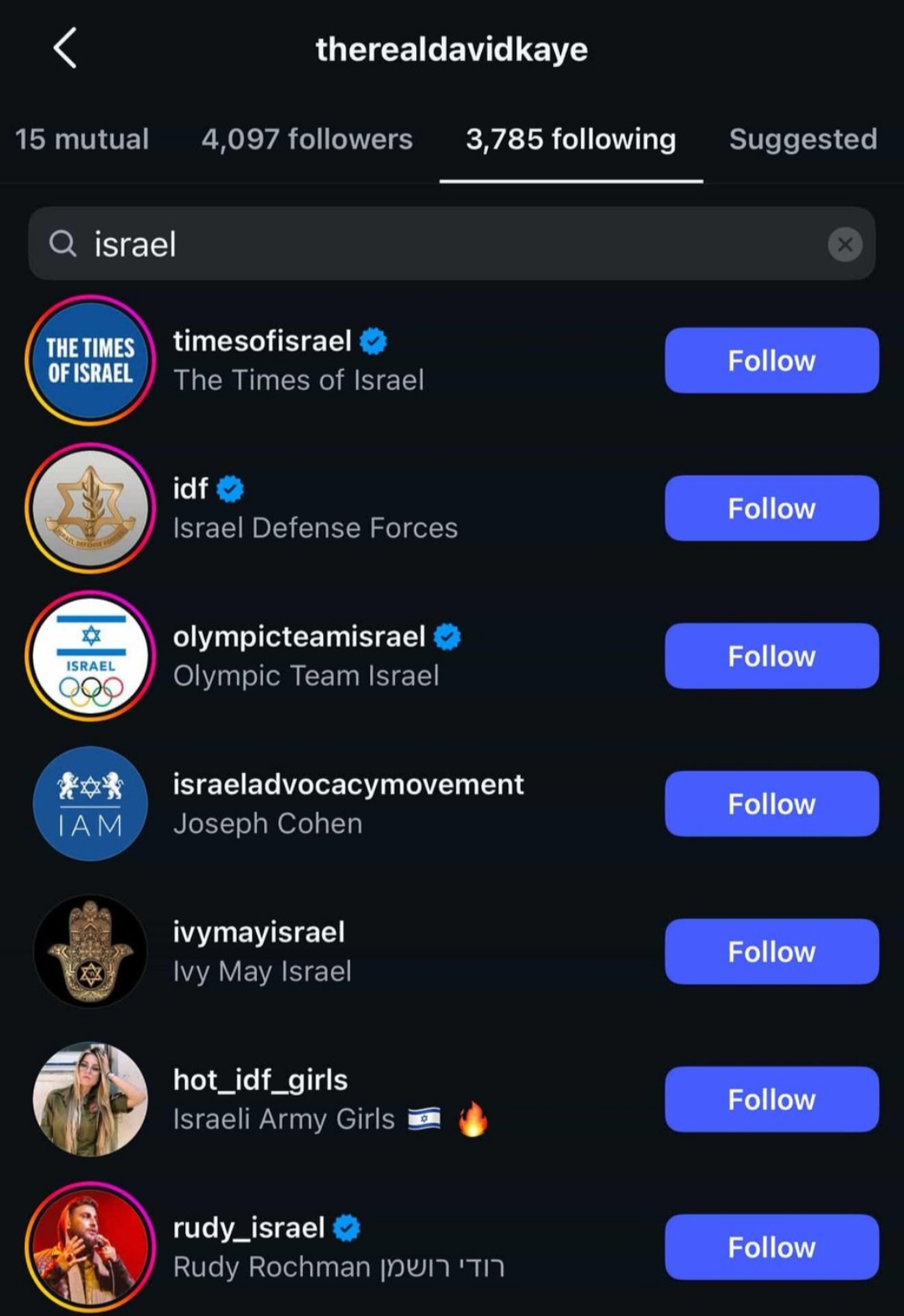Follow hot_idf_girls
The image size is (904, 1316).
(771, 1099)
